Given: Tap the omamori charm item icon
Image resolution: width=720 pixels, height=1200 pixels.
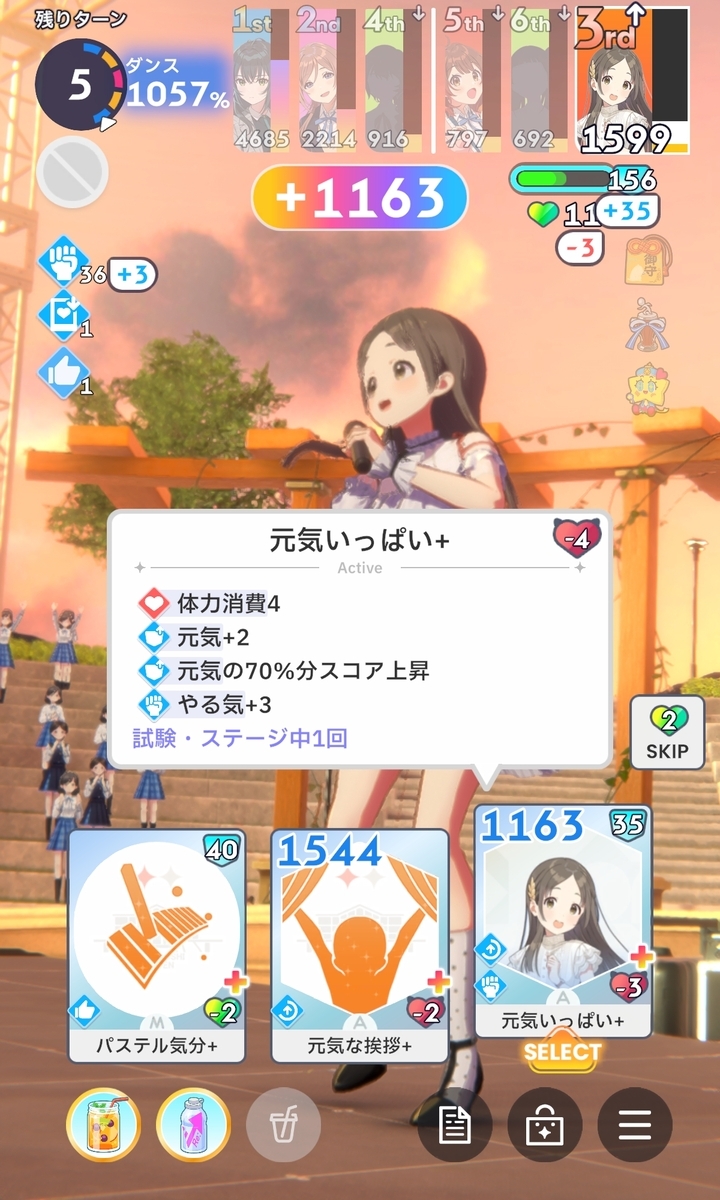Looking at the screenshot, I should [645, 264].
